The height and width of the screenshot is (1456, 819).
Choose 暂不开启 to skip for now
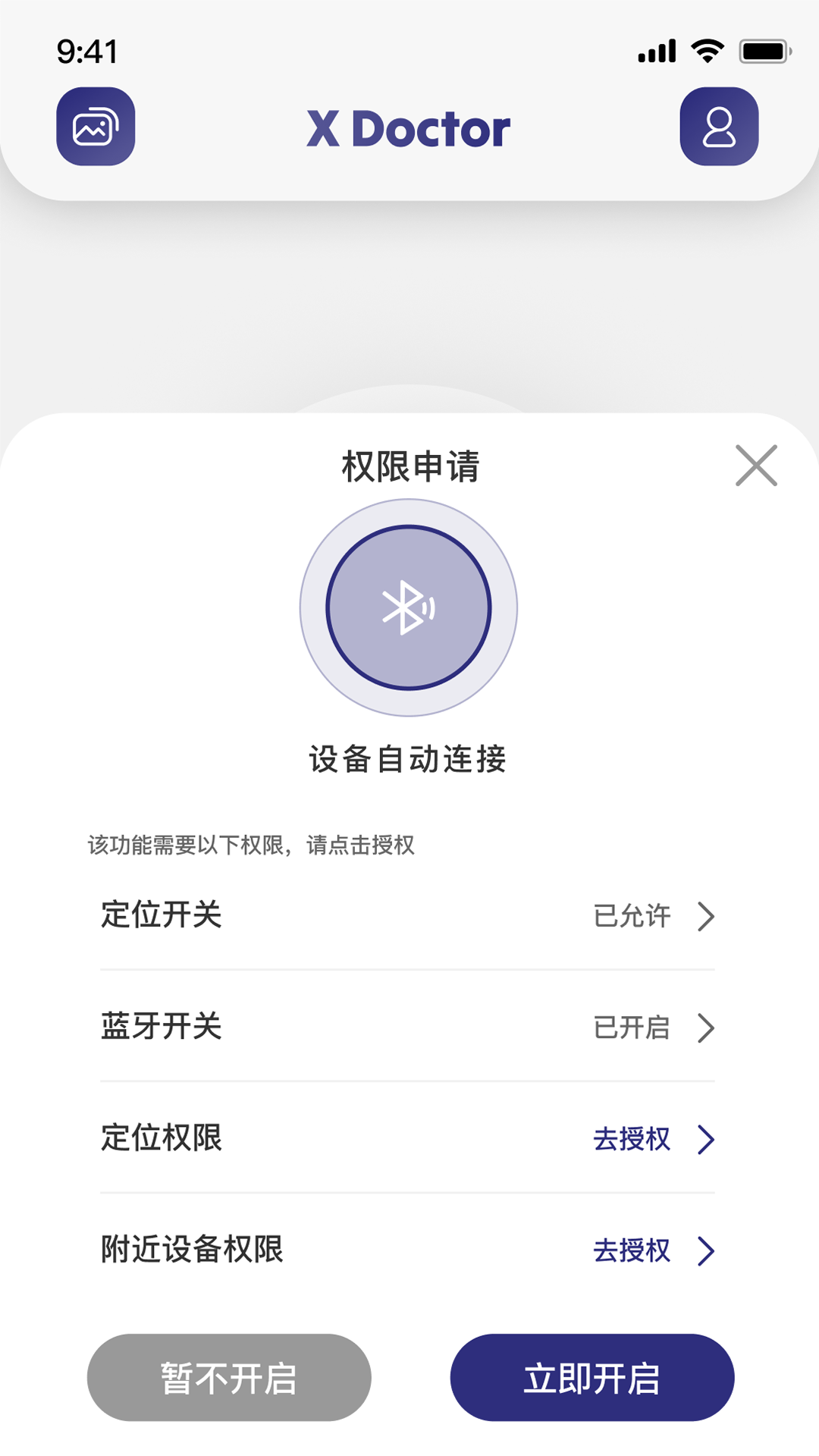[229, 1377]
